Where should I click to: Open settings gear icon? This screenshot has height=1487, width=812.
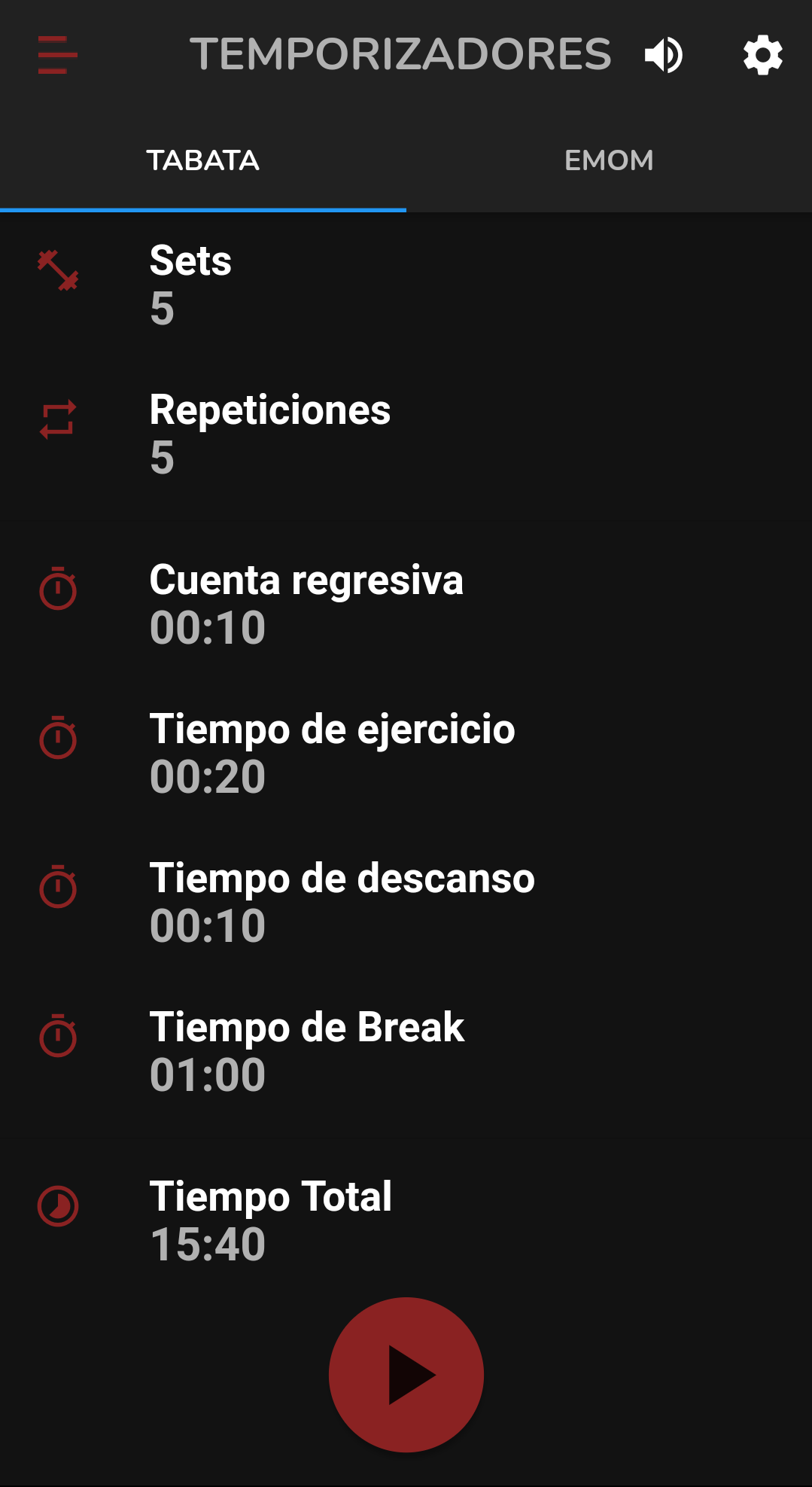(x=762, y=55)
